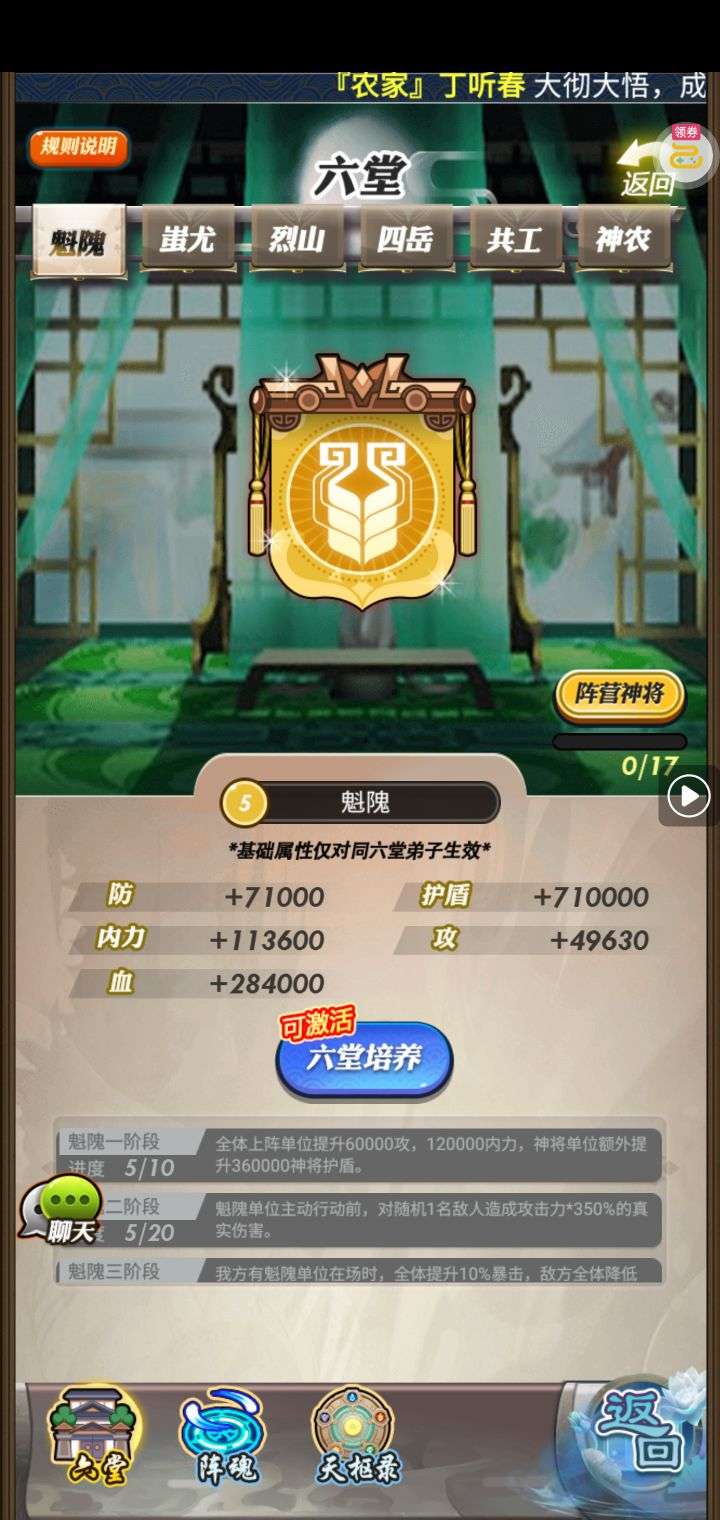Viewport: 720px width, 1520px height.
Task: Tap the 六堂培养 cultivate button
Action: 364,1058
